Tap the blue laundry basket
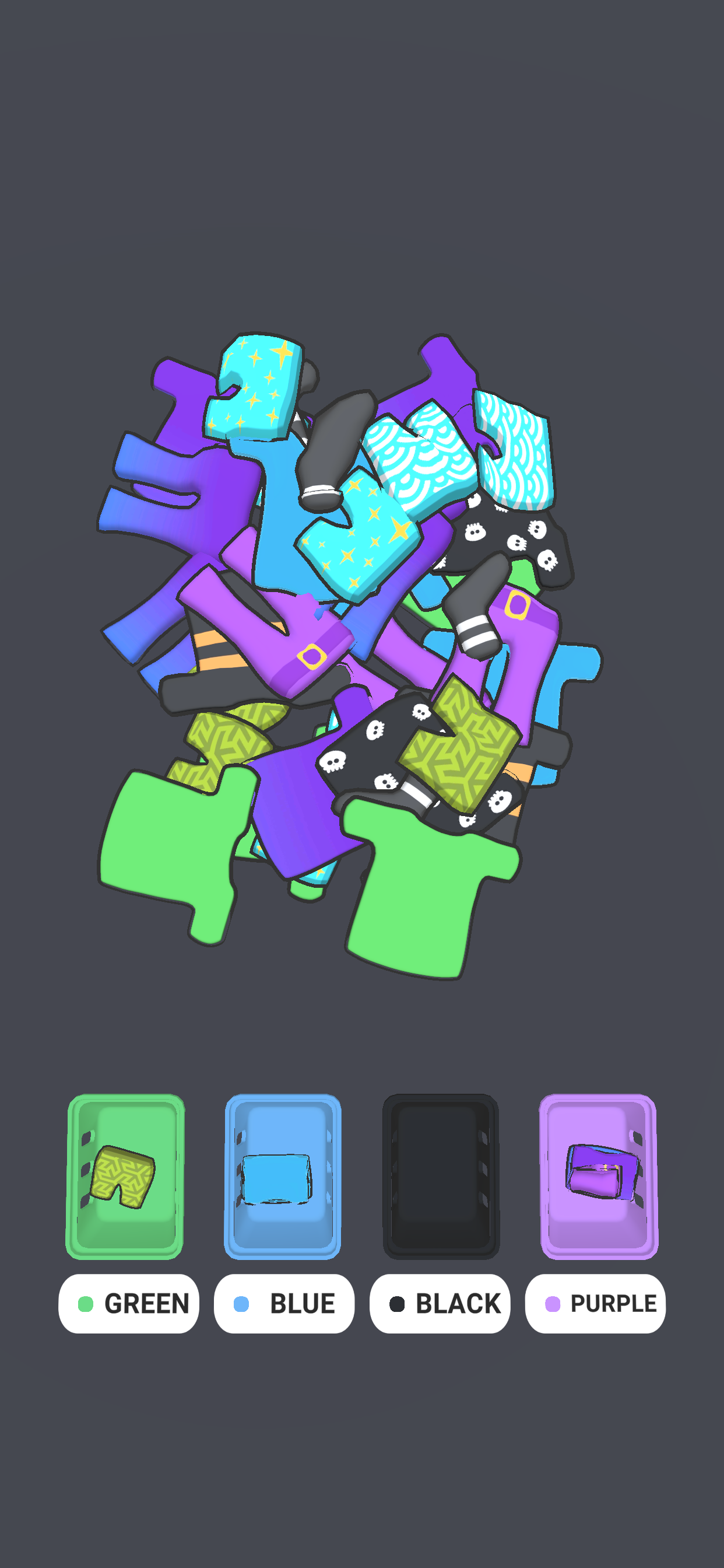Screen dimensions: 724x1568 [x=283, y=1176]
